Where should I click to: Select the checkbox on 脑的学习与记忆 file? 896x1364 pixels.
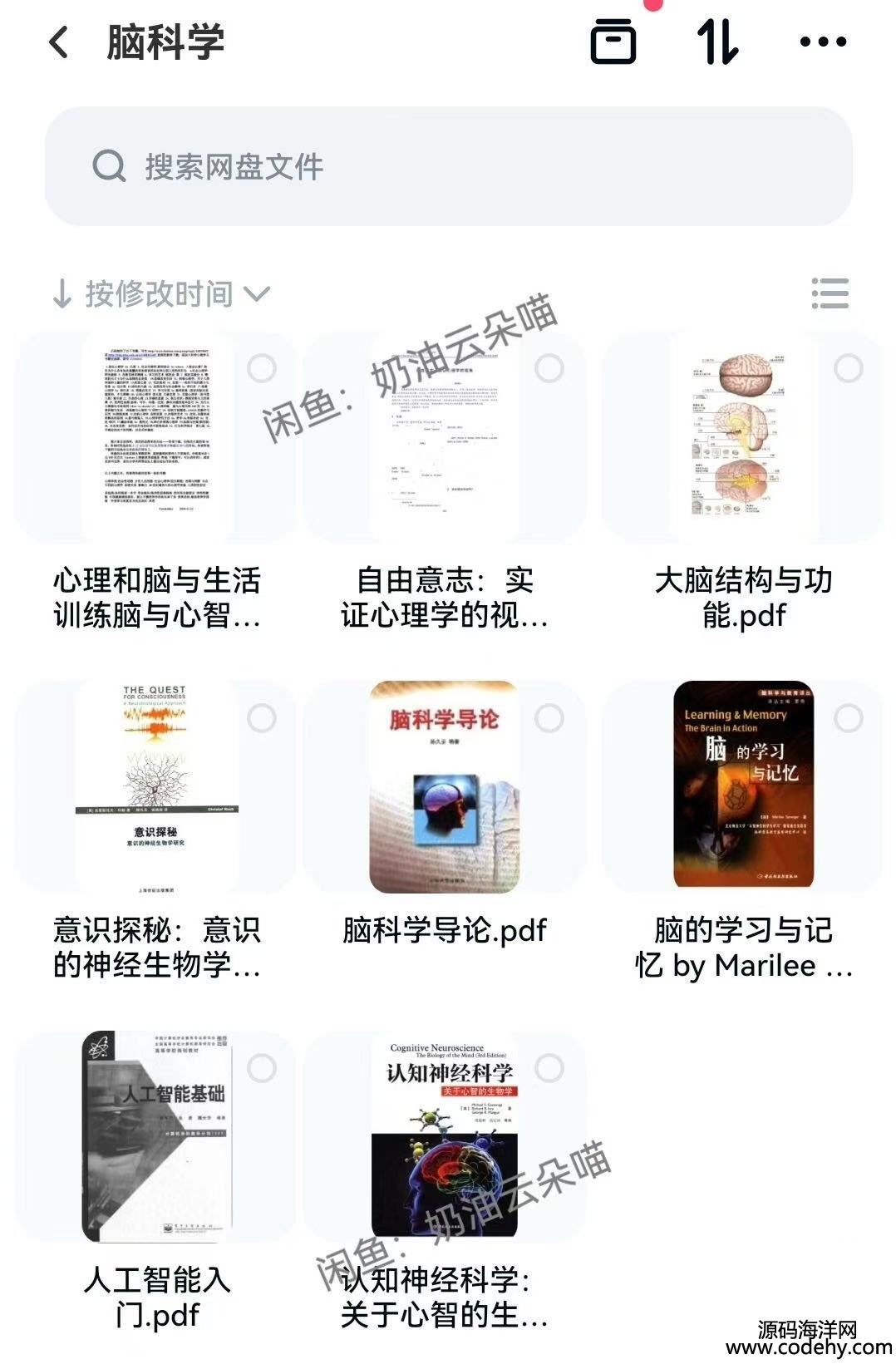(x=848, y=718)
